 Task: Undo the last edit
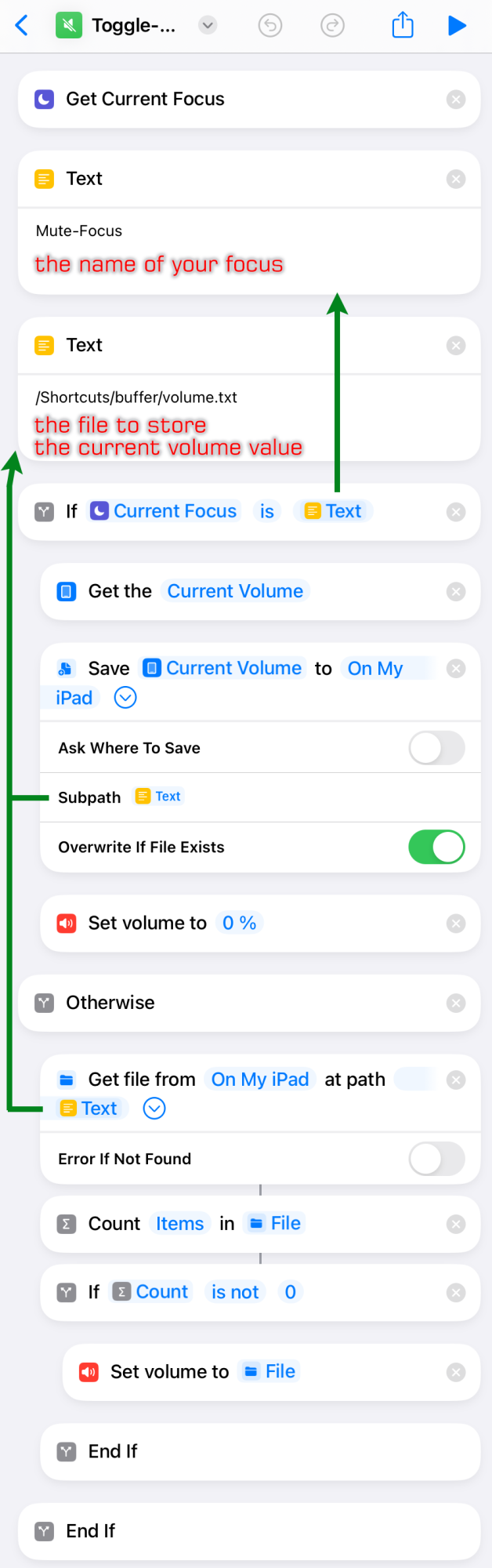pos(270,26)
